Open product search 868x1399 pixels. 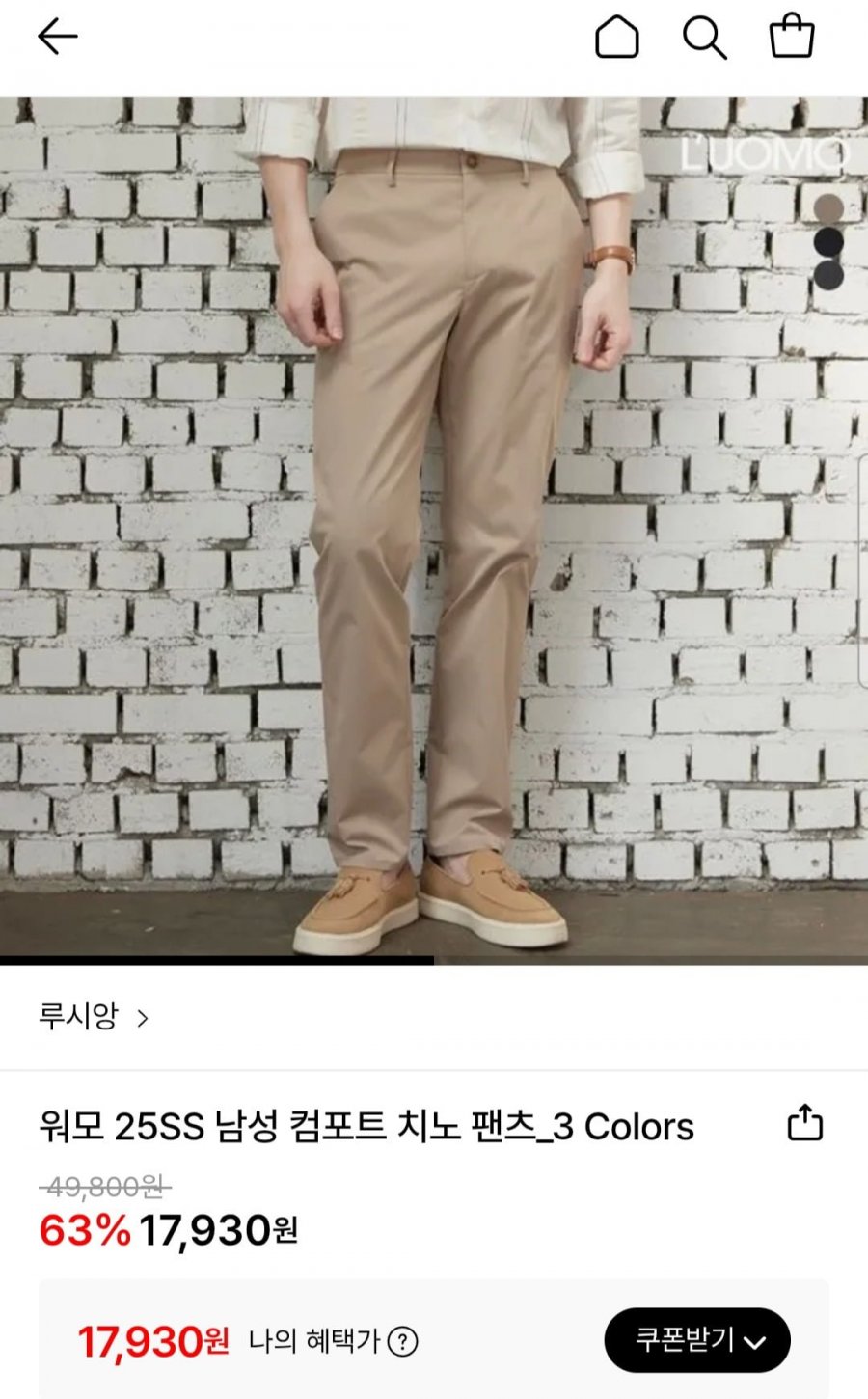(x=704, y=39)
